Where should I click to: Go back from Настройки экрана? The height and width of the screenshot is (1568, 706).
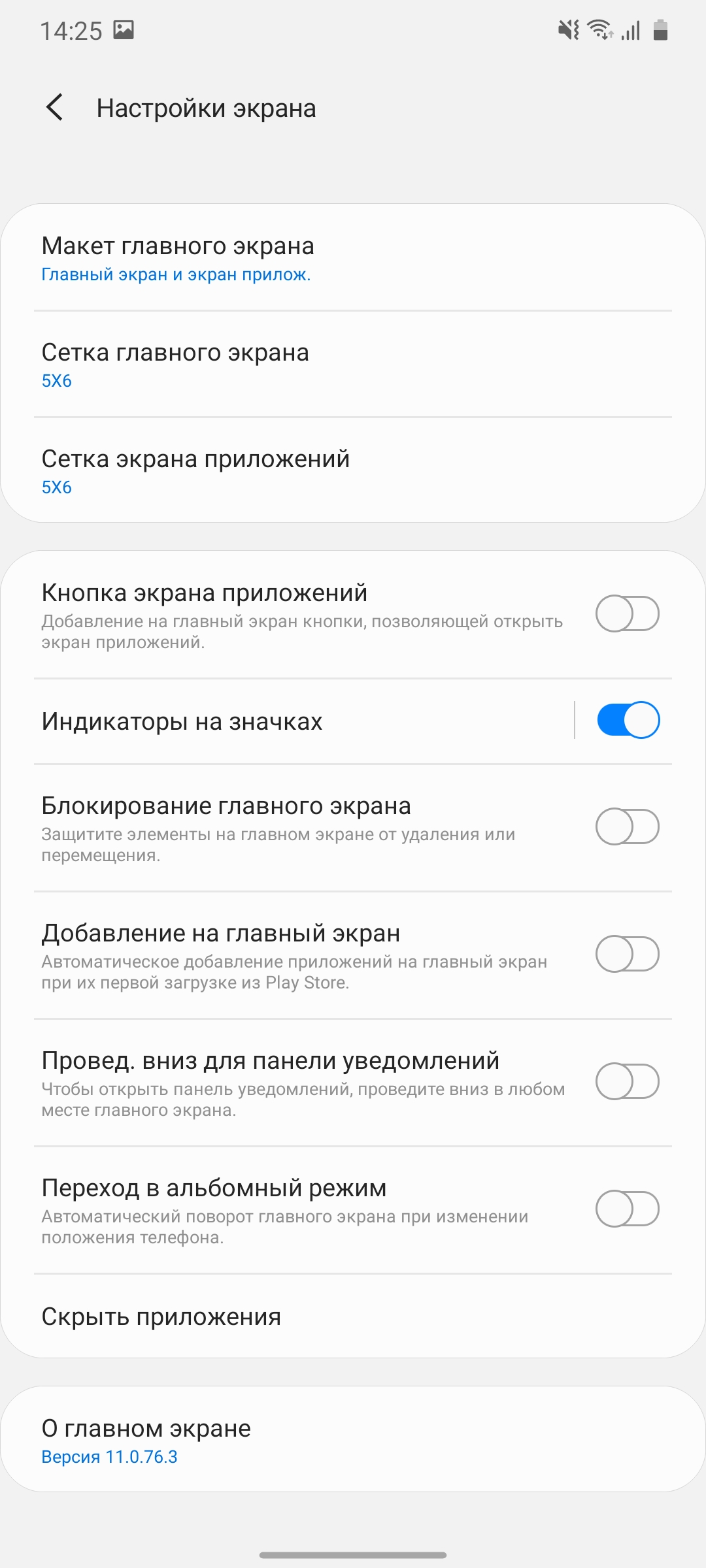click(55, 107)
